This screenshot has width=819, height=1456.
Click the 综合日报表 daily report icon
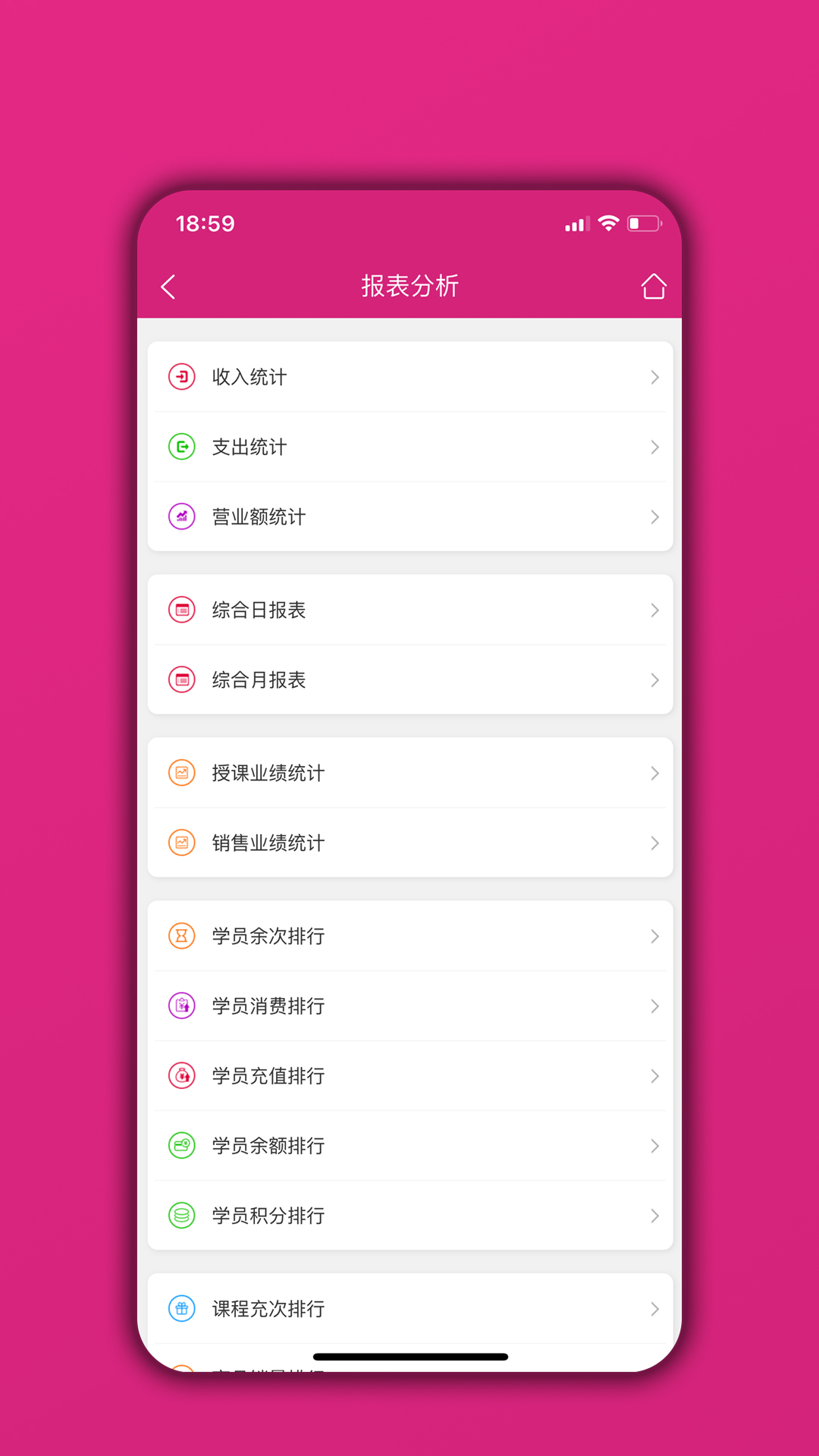tap(181, 610)
